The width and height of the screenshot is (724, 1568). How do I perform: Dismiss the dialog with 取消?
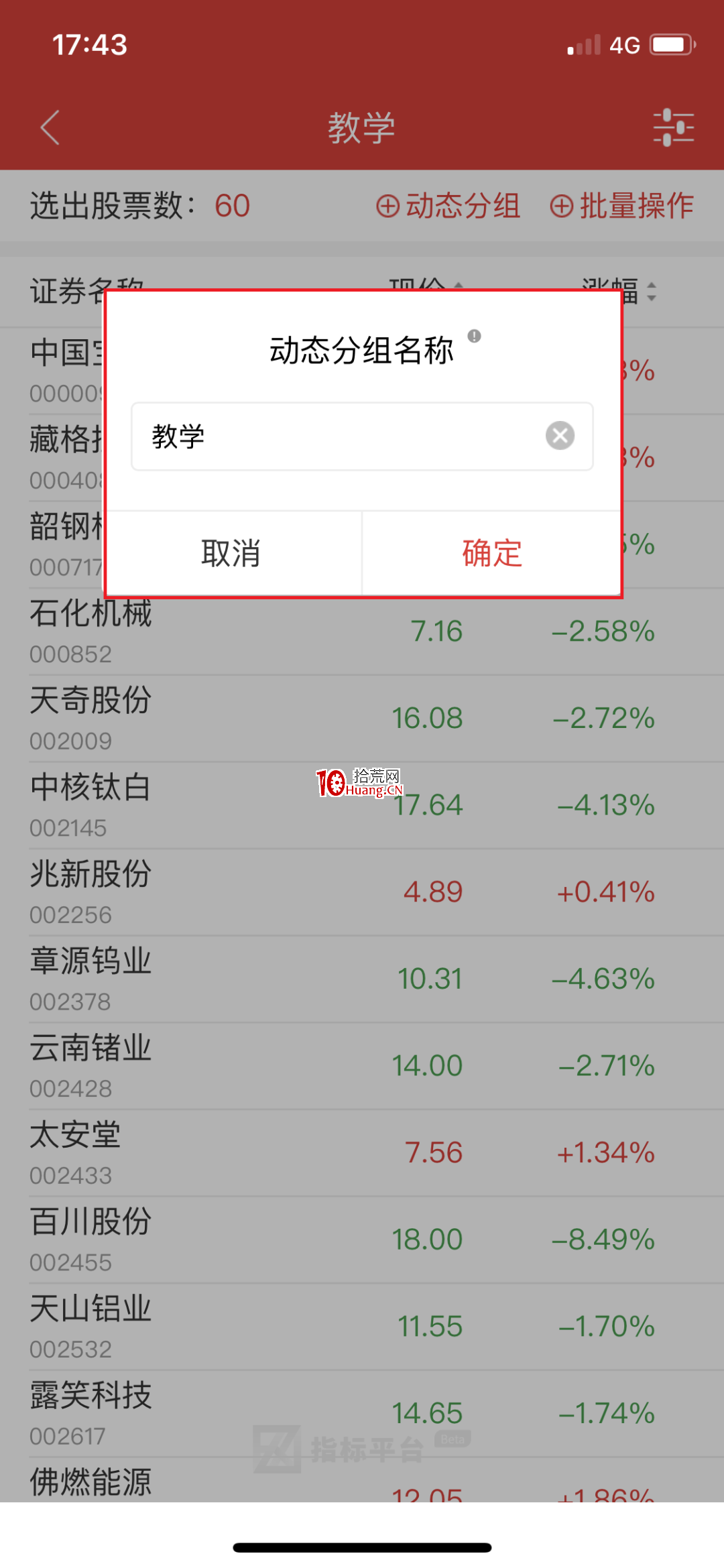point(230,552)
